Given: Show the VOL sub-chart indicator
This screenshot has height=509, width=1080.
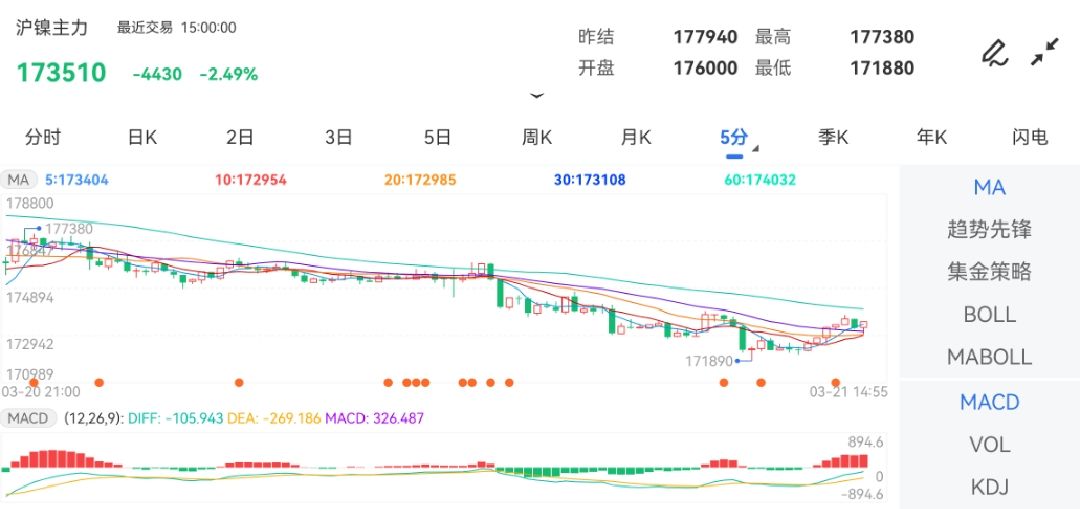Looking at the screenshot, I should [989, 444].
